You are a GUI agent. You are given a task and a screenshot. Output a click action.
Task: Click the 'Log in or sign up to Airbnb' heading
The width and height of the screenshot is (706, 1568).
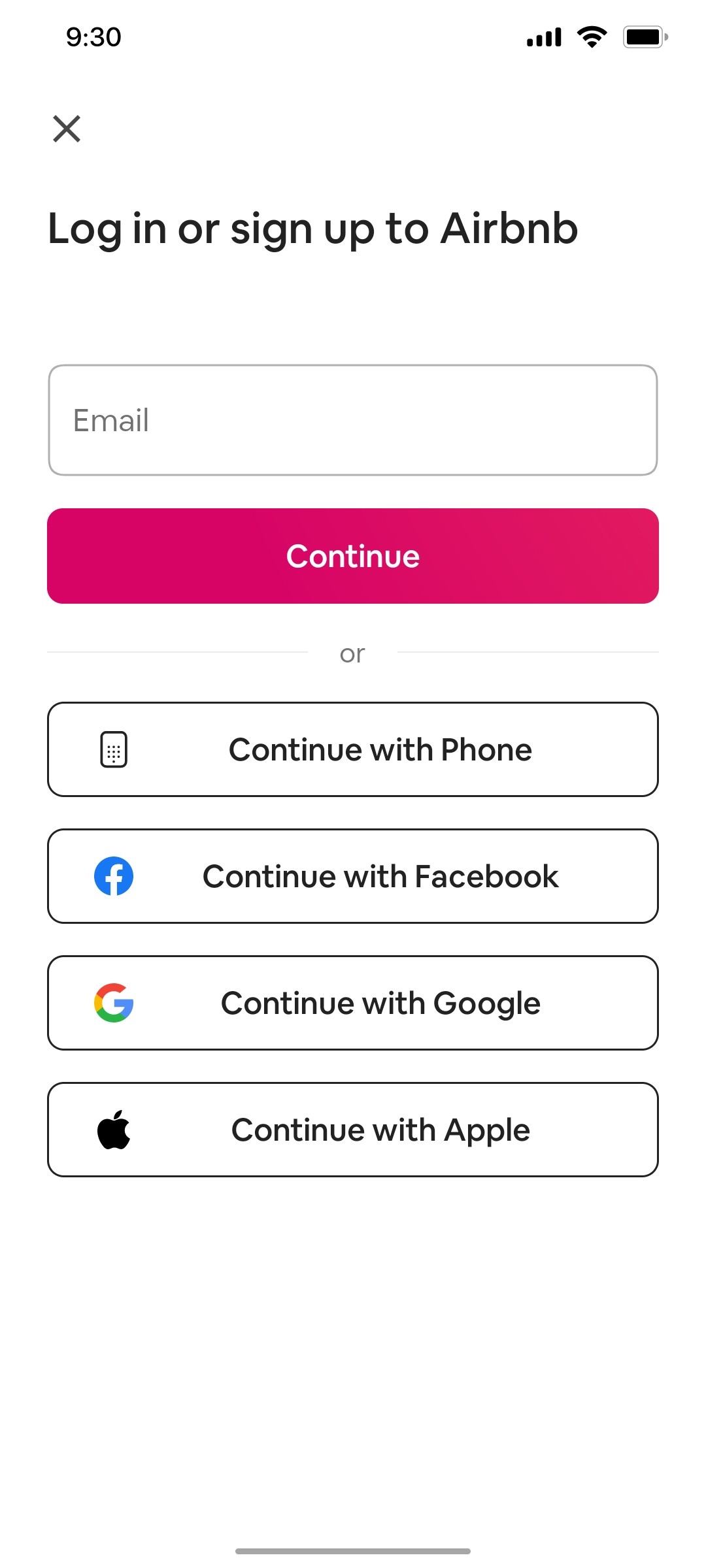click(x=312, y=230)
